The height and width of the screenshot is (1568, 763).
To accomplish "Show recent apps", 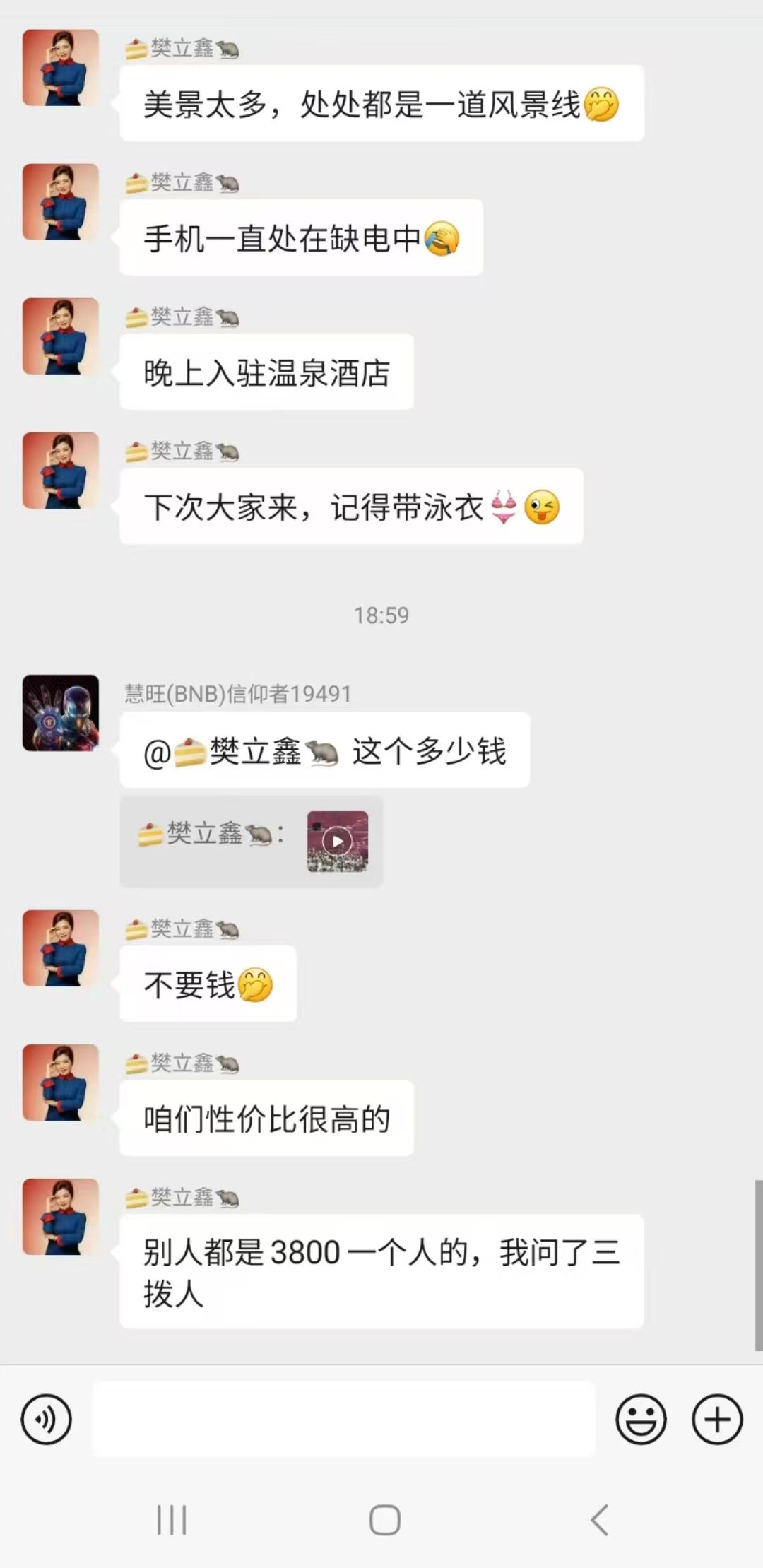I will [172, 1520].
